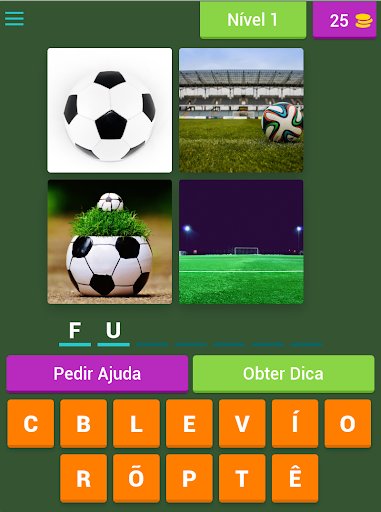Open the hamburger menu
Image resolution: width=381 pixels, height=512 pixels.
[14, 19]
